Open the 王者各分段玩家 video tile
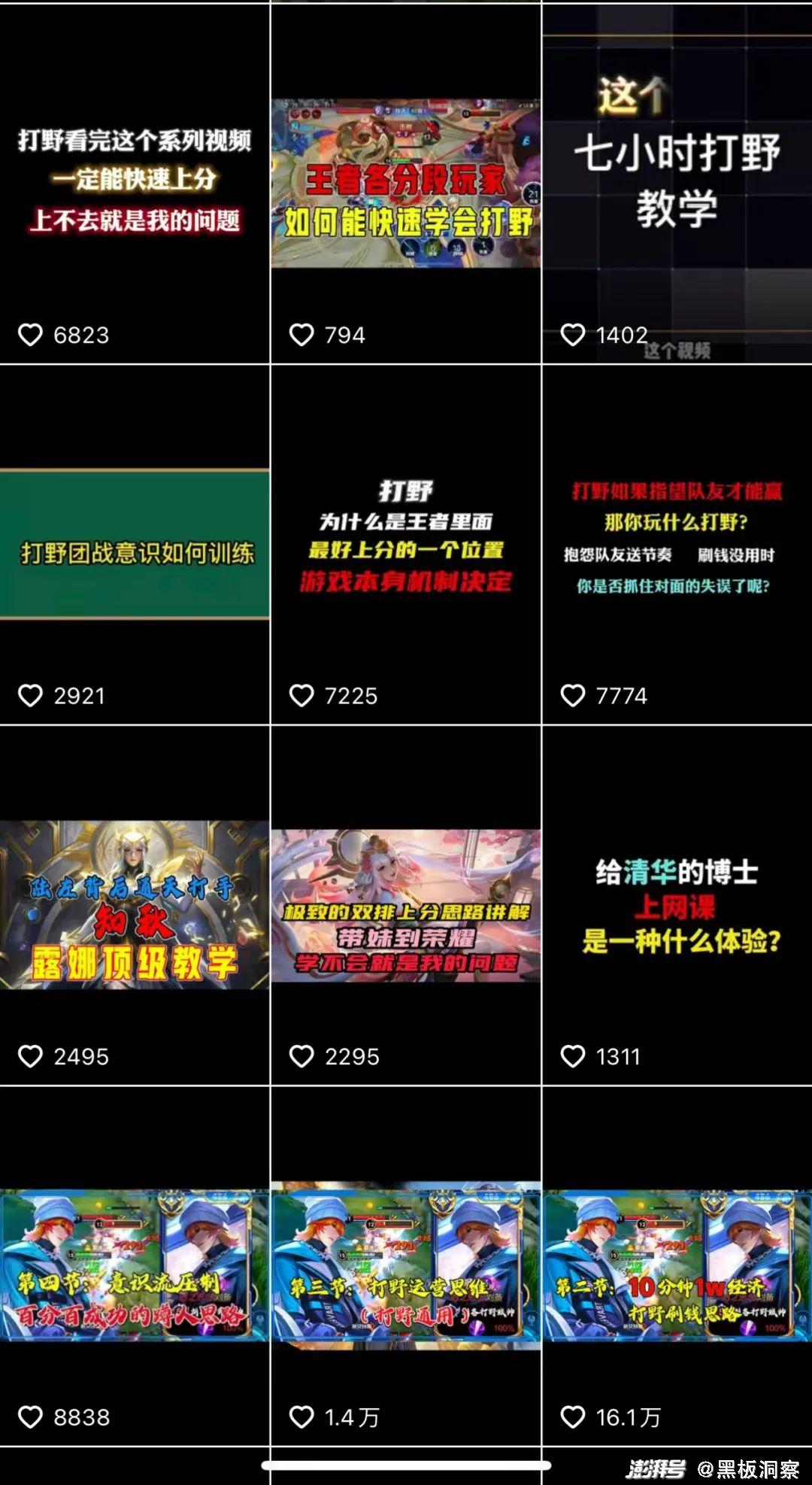Image resolution: width=812 pixels, height=1485 pixels. point(406,184)
